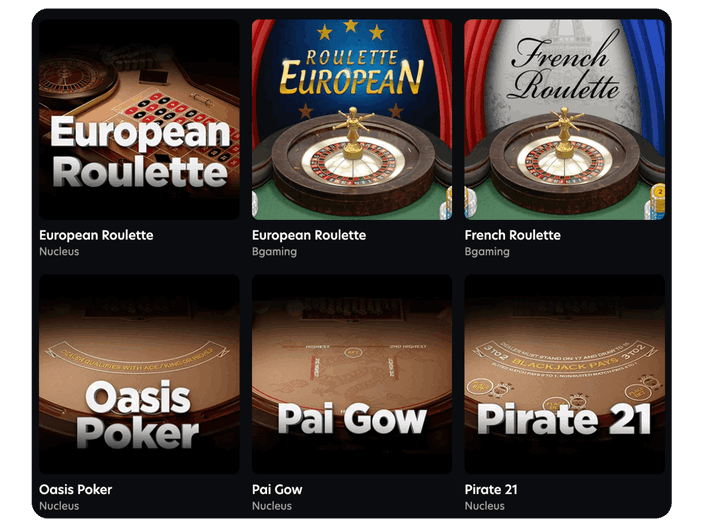
Task: Open the Nucleus European Roulette game
Action: point(139,120)
